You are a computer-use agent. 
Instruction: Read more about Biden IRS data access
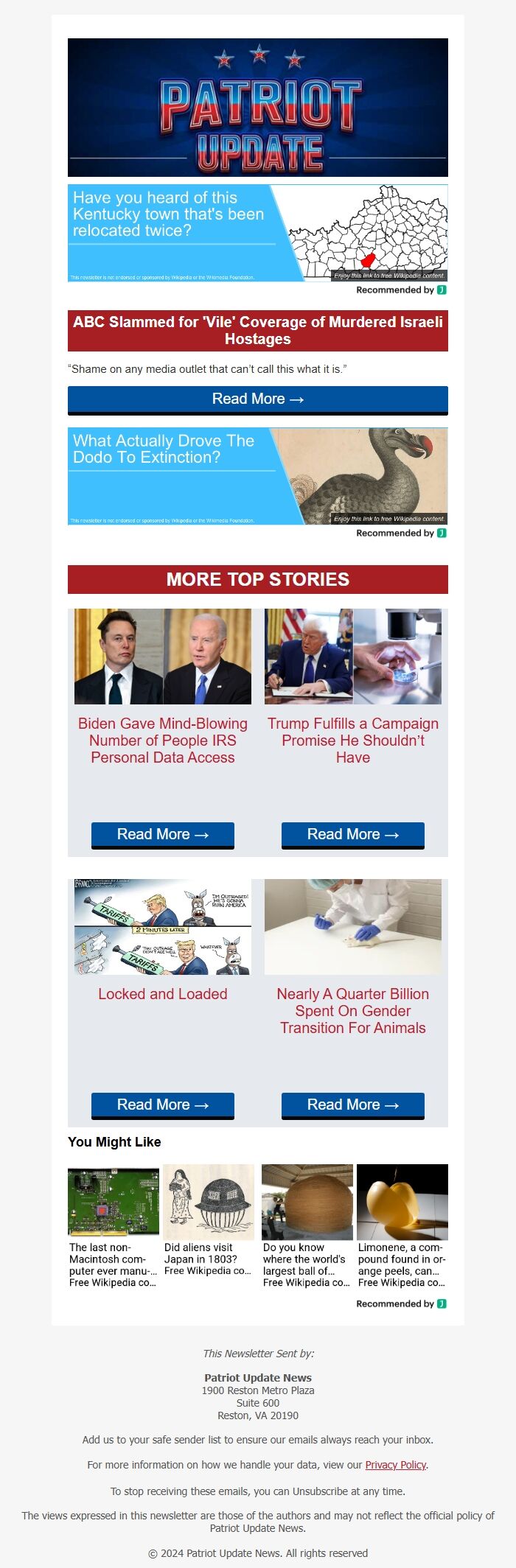(x=163, y=835)
